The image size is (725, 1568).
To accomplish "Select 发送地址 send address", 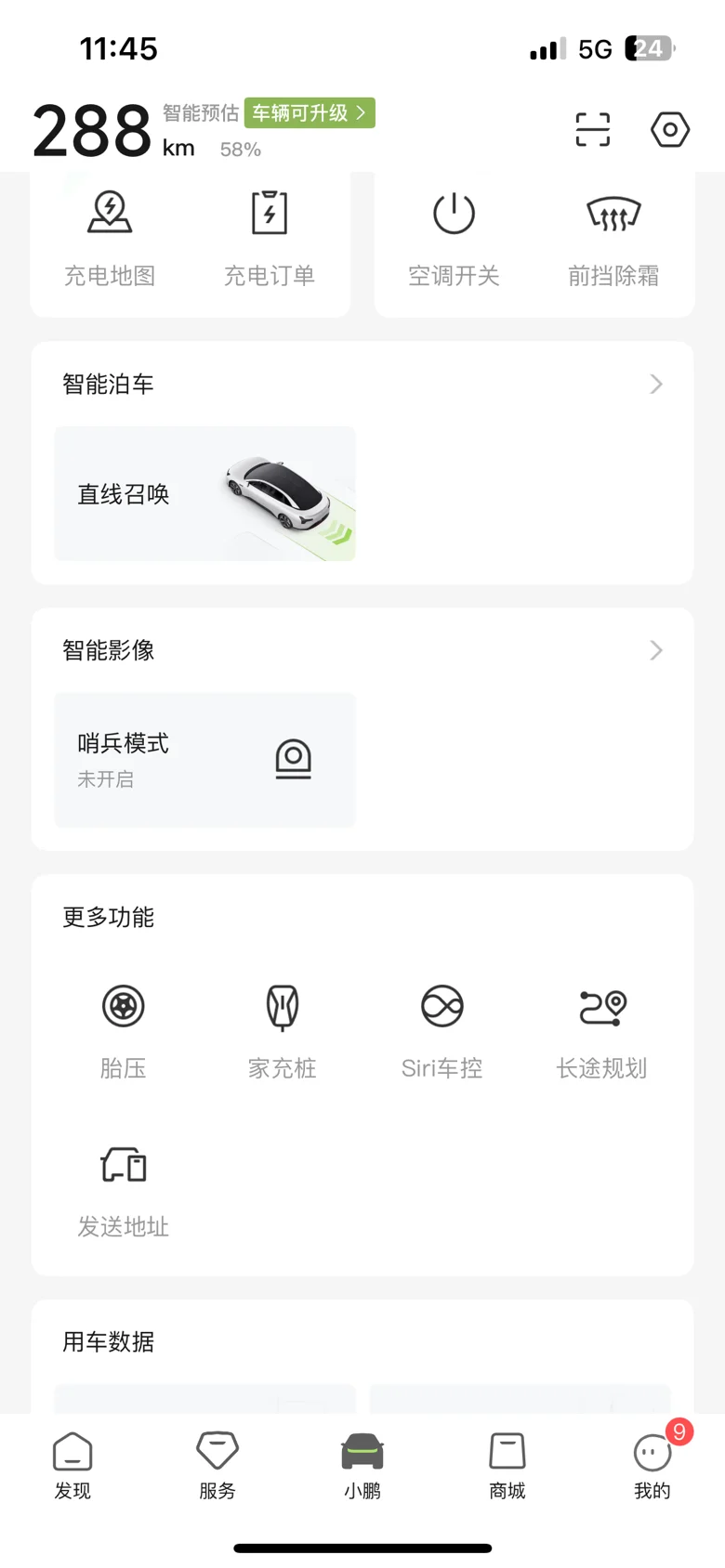I will click(124, 1191).
